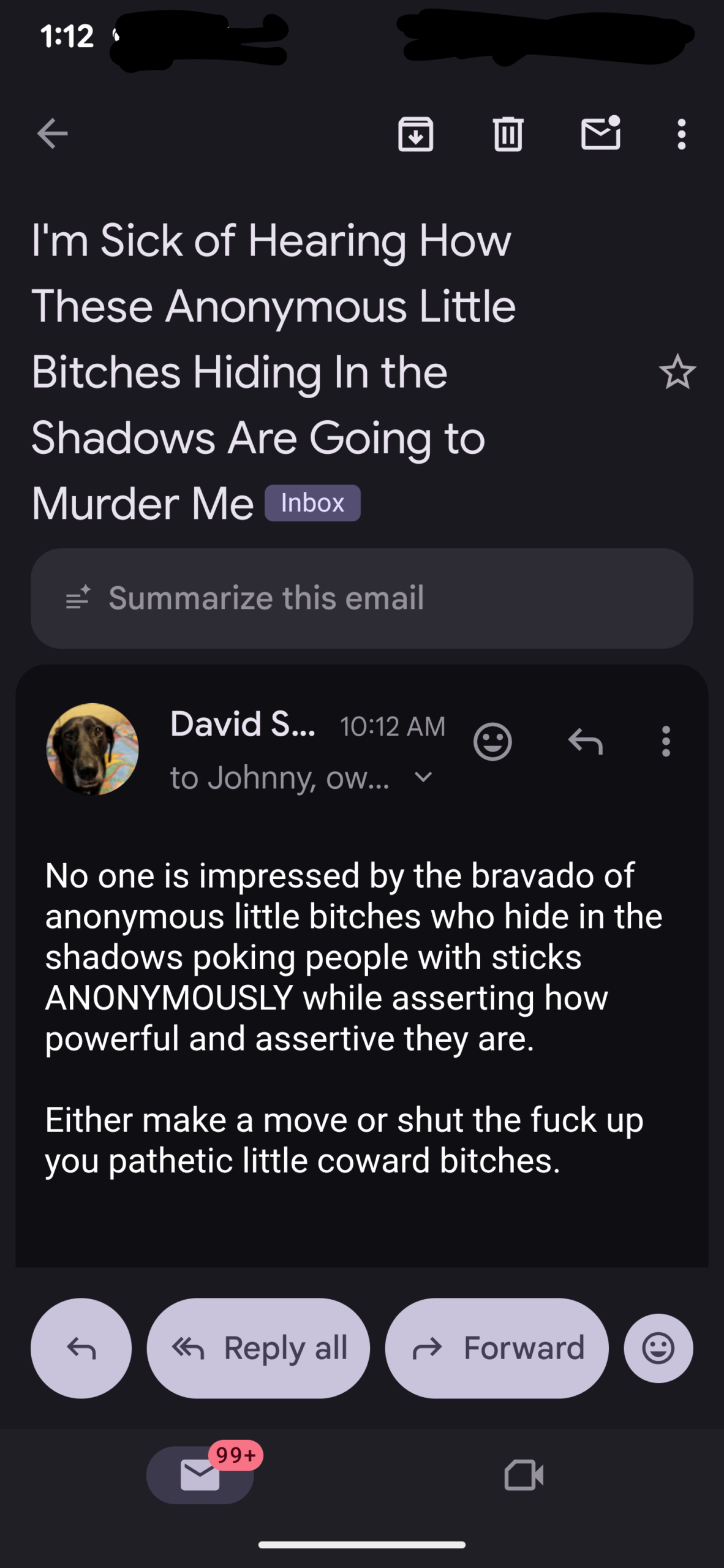View David S.'s dog profile picture
The width and height of the screenshot is (724, 1568).
point(92,748)
